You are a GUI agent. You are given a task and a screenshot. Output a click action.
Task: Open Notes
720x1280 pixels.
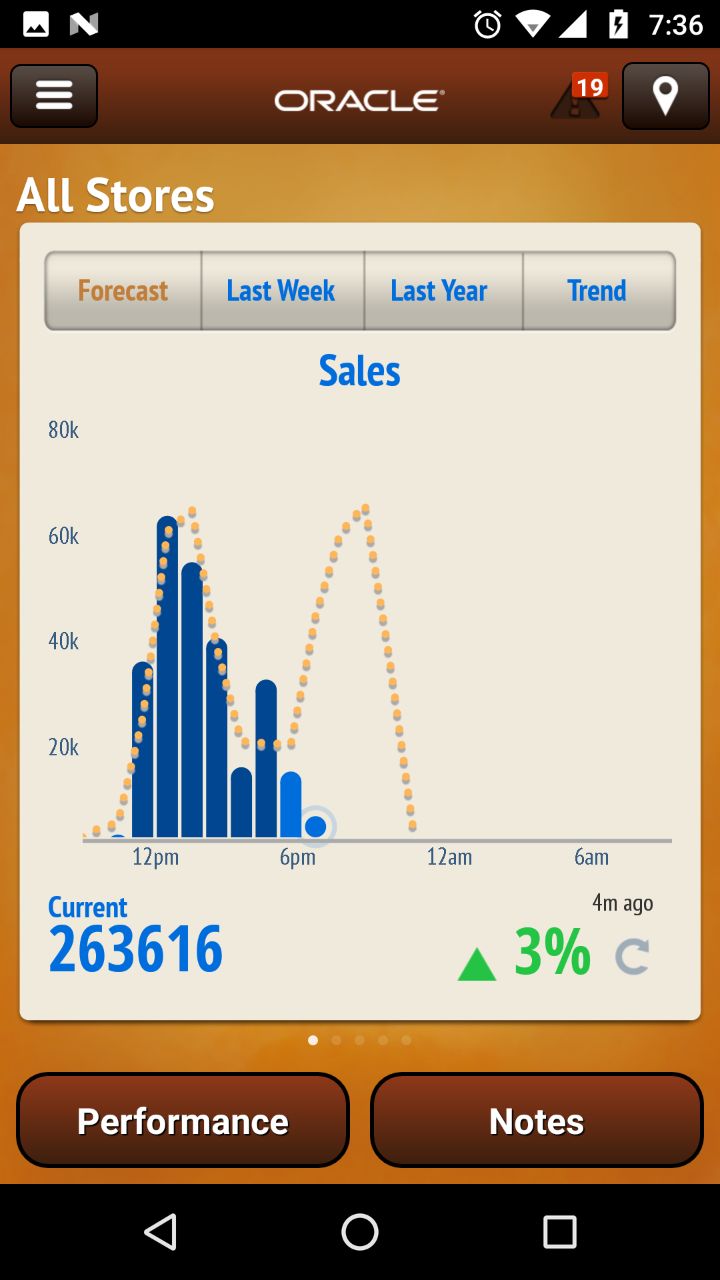[537, 1121]
